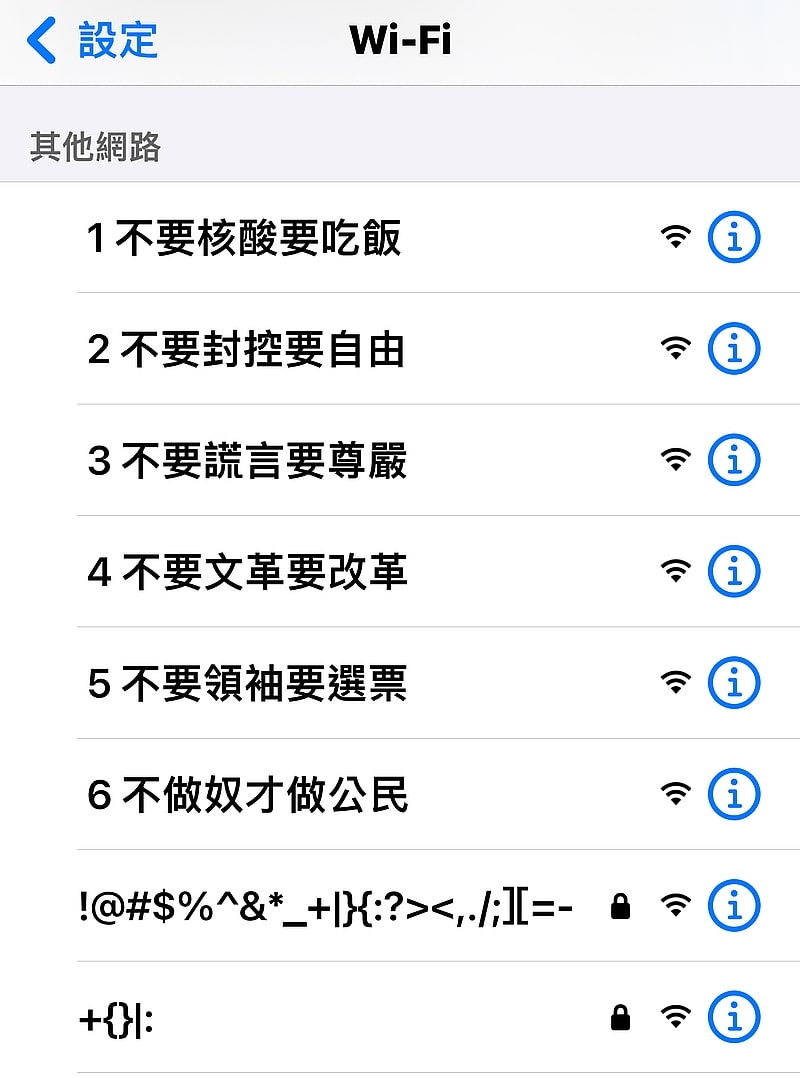Tap the Wi-Fi signal strength icon on row 1
Image resolution: width=800 pixels, height=1078 pixels.
click(x=676, y=236)
